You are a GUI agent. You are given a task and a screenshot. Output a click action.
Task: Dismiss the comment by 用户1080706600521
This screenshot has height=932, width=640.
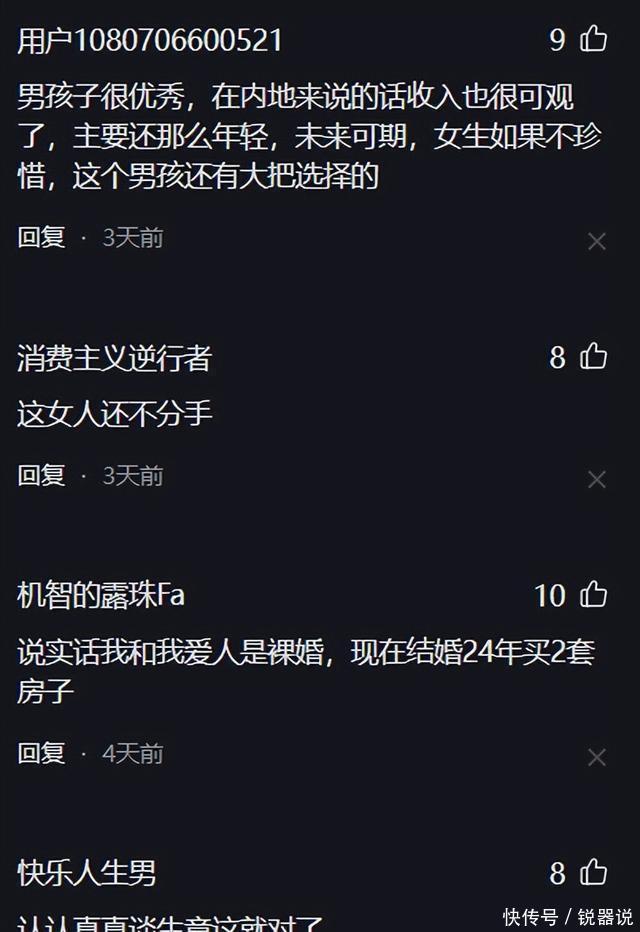(x=597, y=242)
